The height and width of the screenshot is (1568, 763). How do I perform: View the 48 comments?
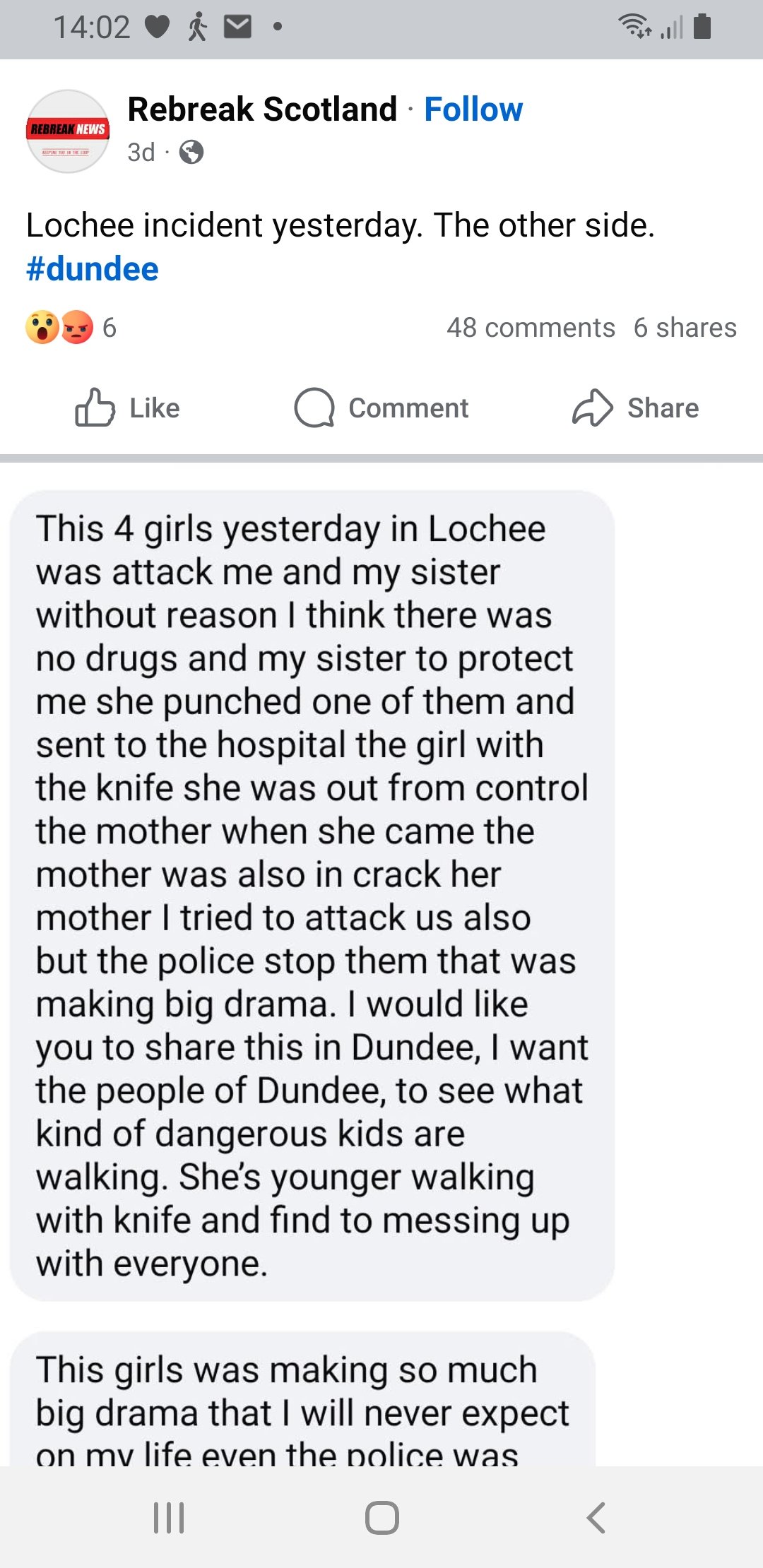click(x=530, y=328)
